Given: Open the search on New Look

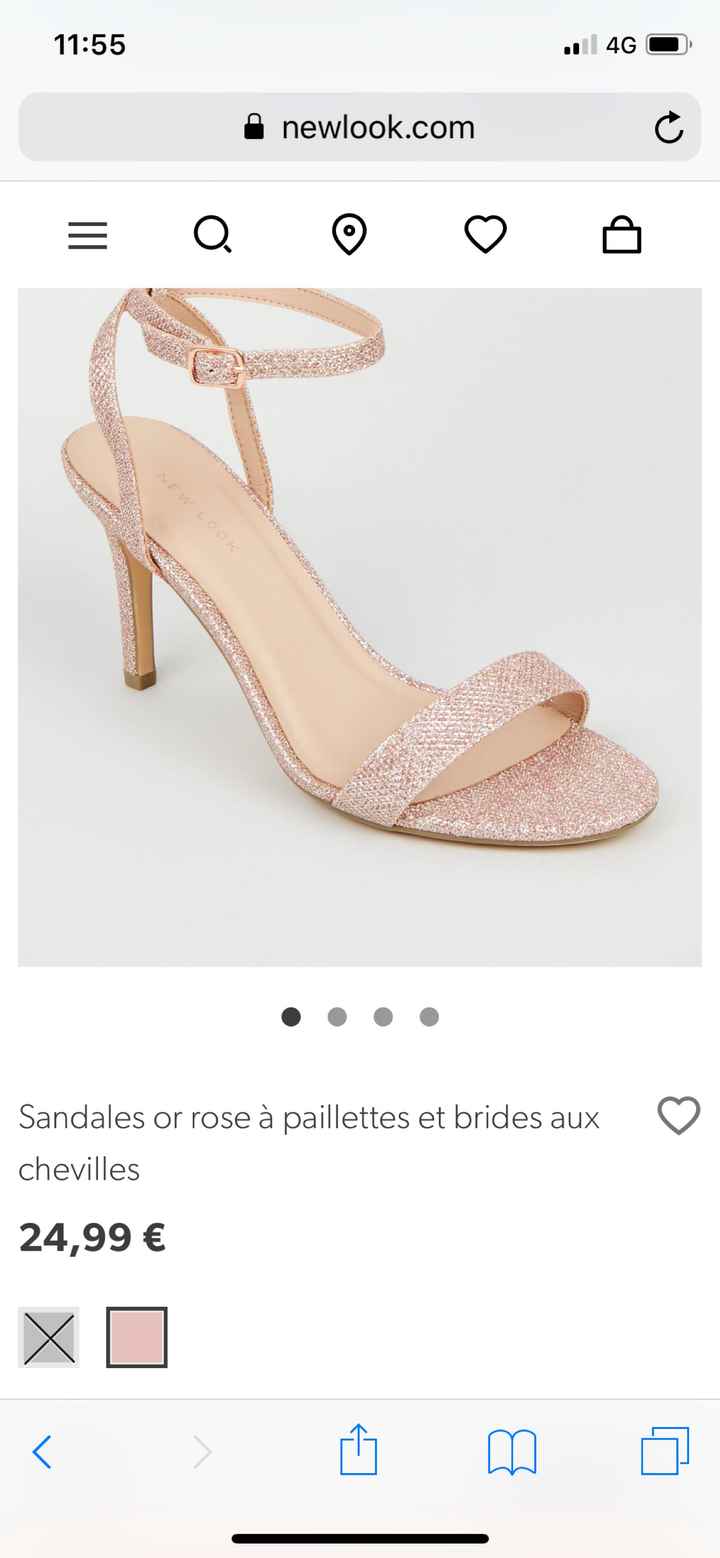Looking at the screenshot, I should [x=213, y=235].
